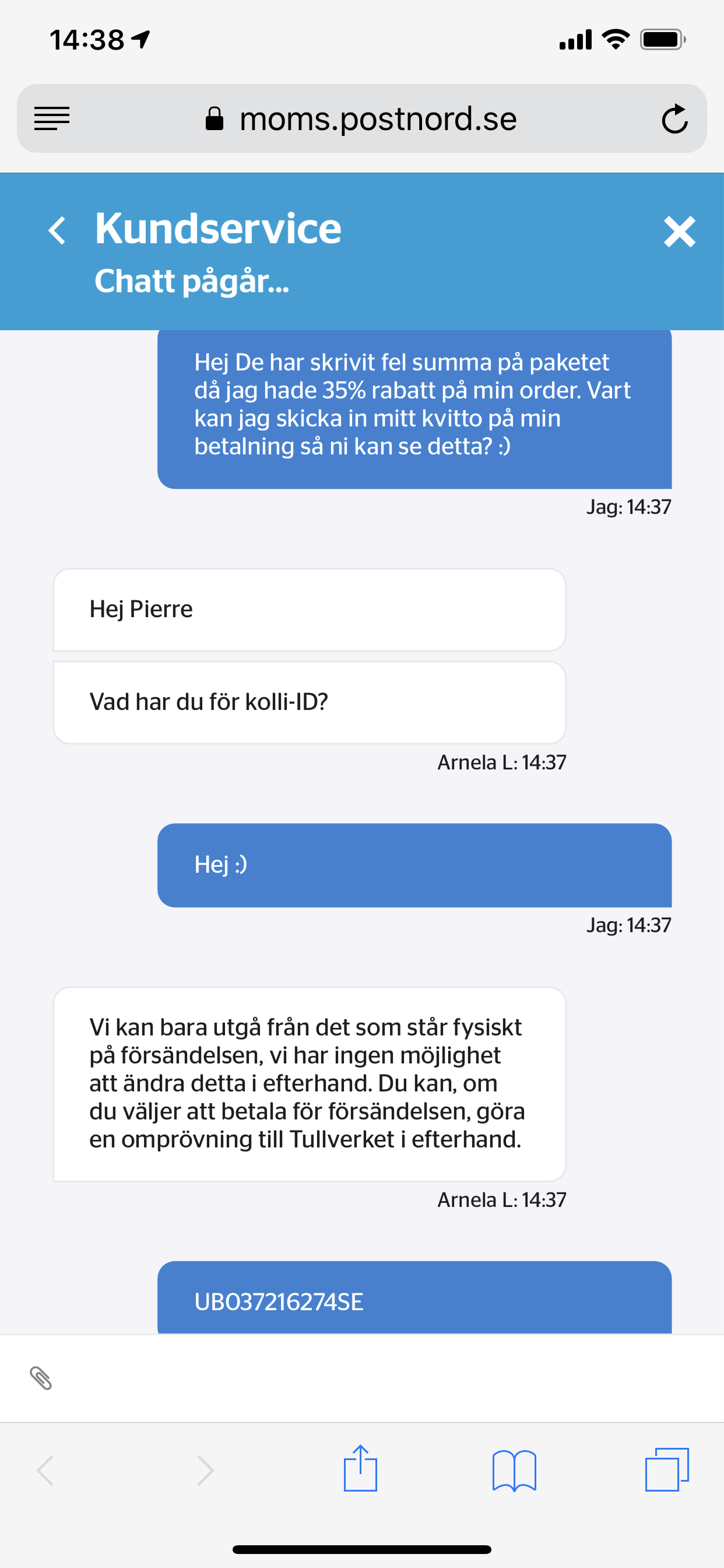Open the Safari share sheet

point(360,1468)
